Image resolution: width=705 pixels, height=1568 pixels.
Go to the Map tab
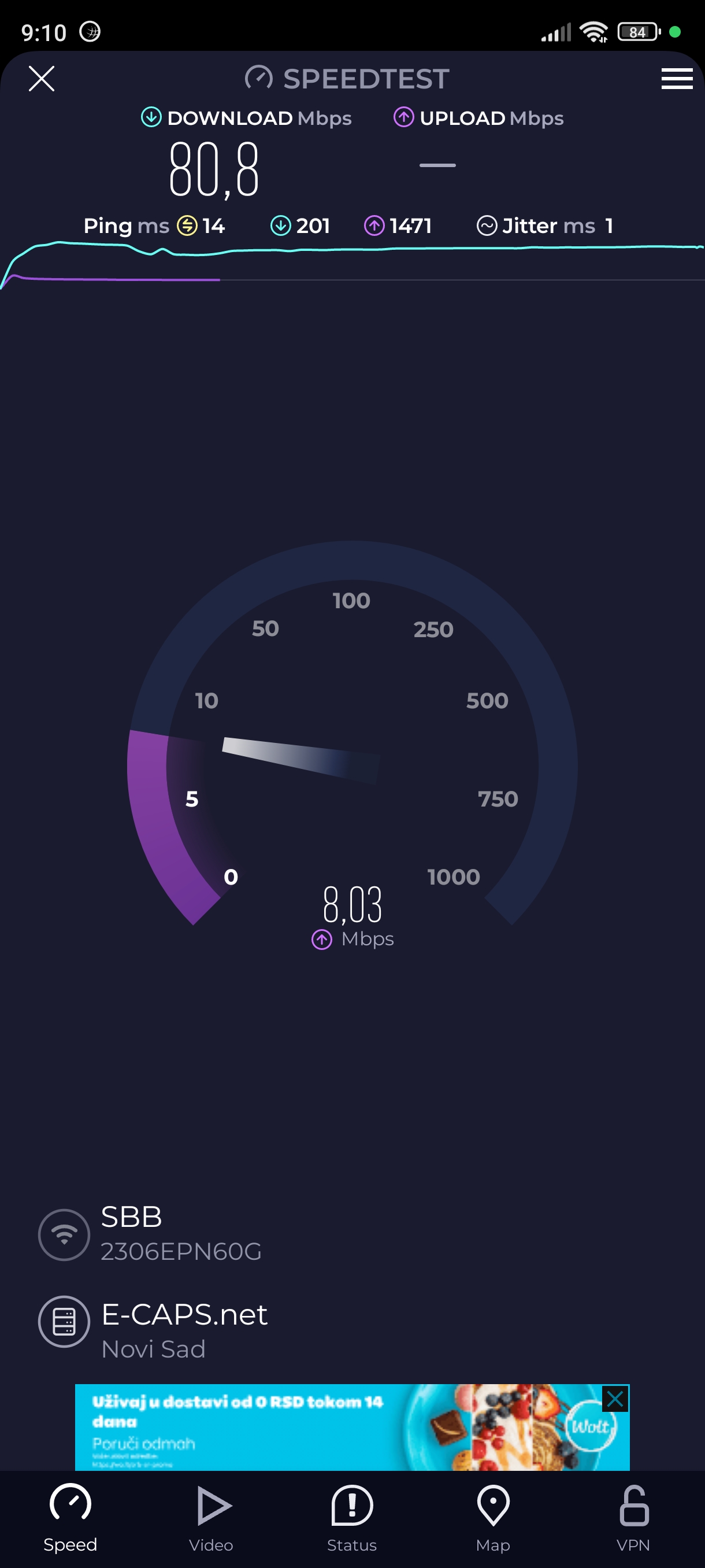493,1518
